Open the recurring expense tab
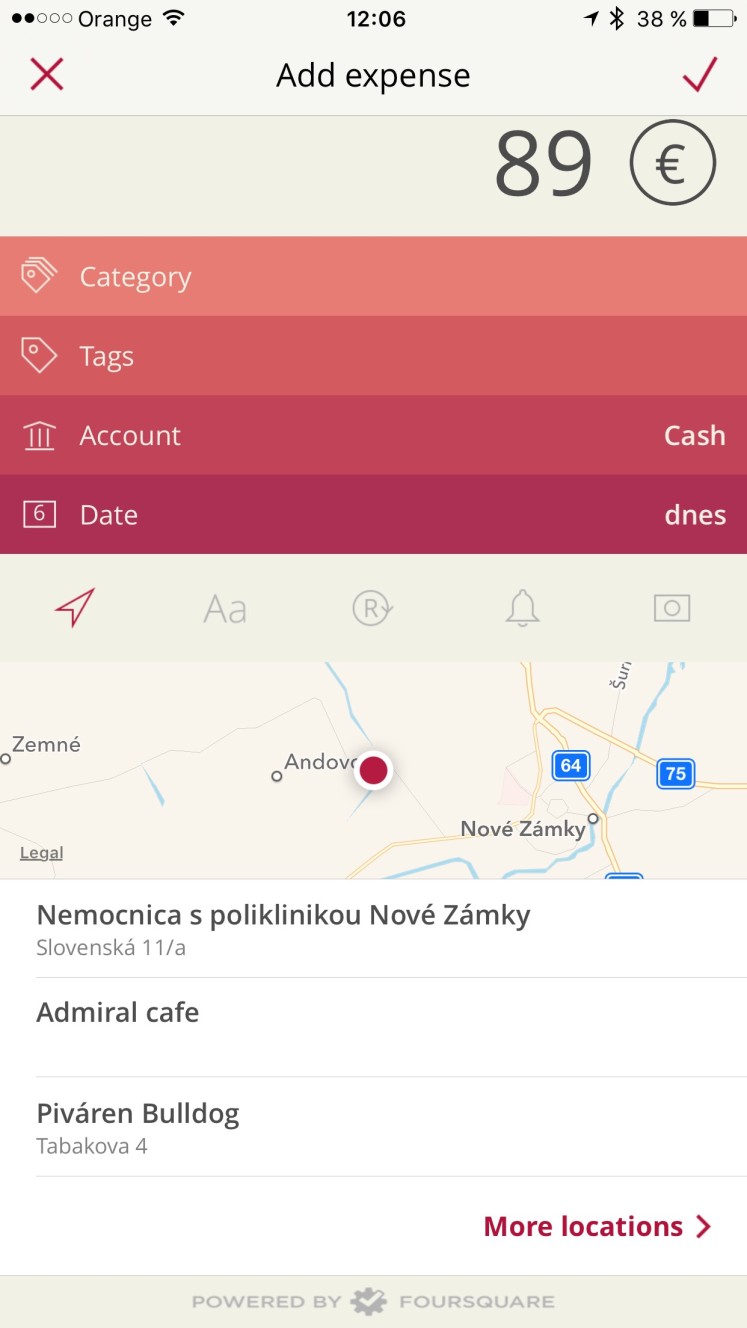Image resolution: width=747 pixels, height=1328 pixels. click(x=373, y=608)
